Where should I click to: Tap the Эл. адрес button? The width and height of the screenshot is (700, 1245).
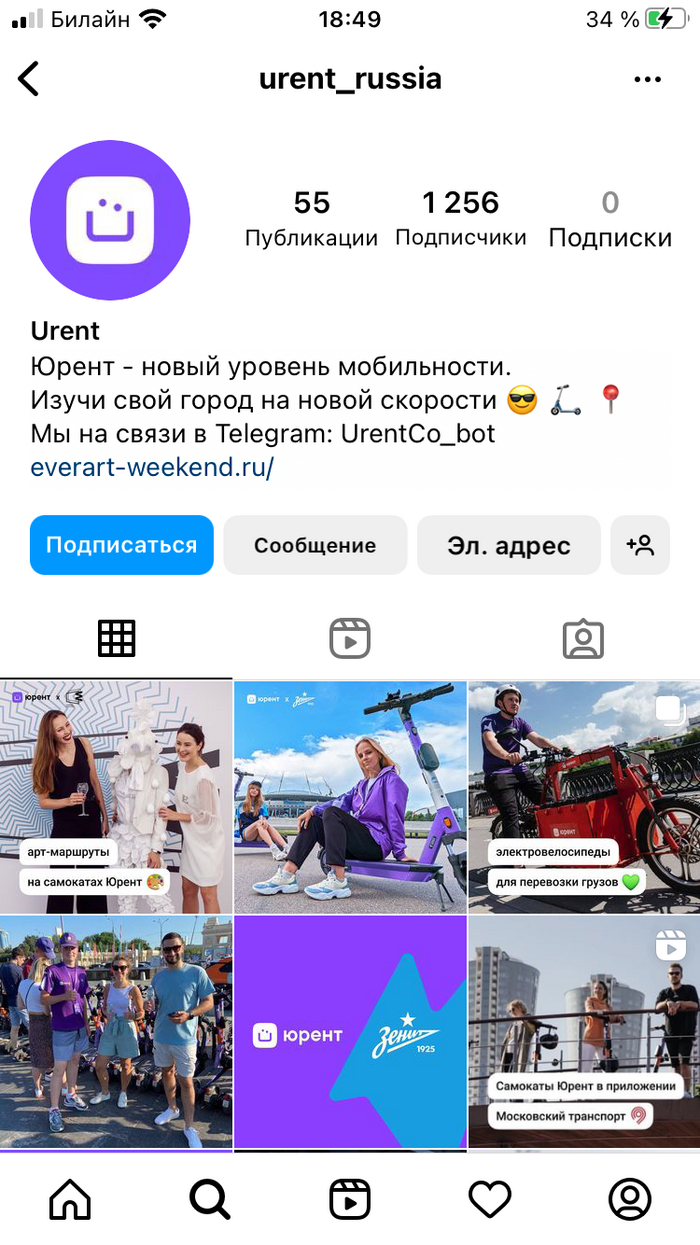[x=508, y=545]
